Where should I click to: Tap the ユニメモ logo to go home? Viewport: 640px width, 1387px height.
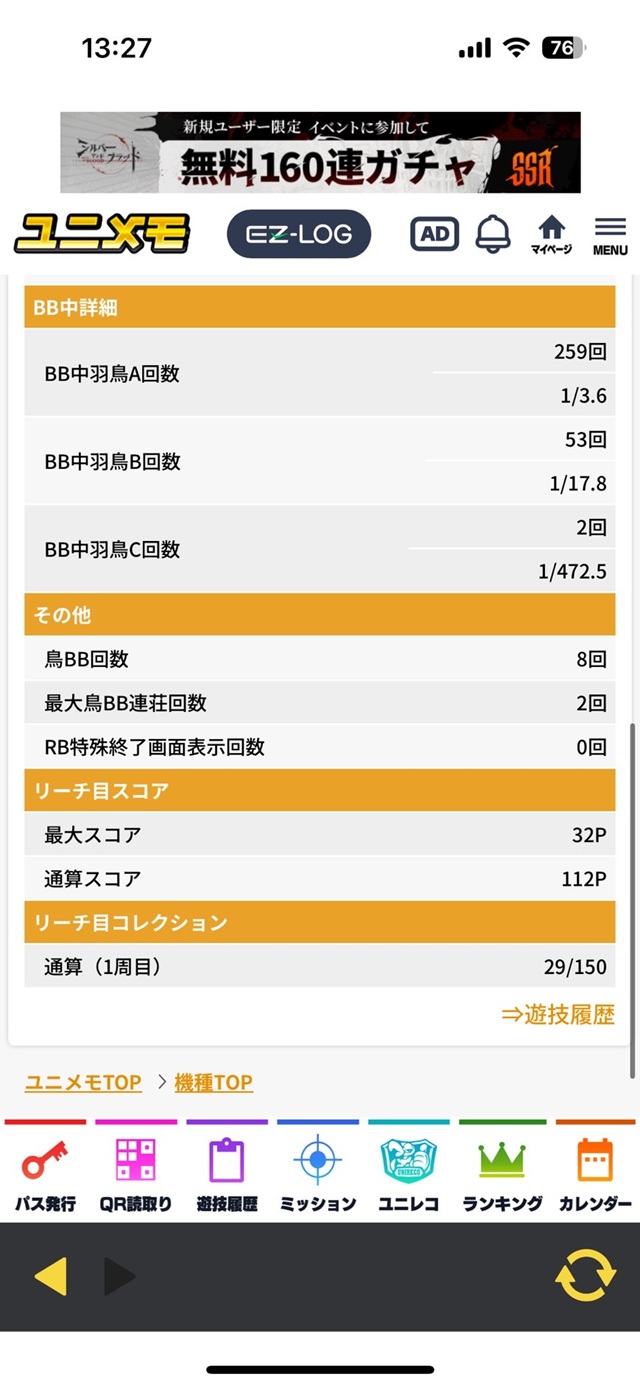pyautogui.click(x=102, y=234)
